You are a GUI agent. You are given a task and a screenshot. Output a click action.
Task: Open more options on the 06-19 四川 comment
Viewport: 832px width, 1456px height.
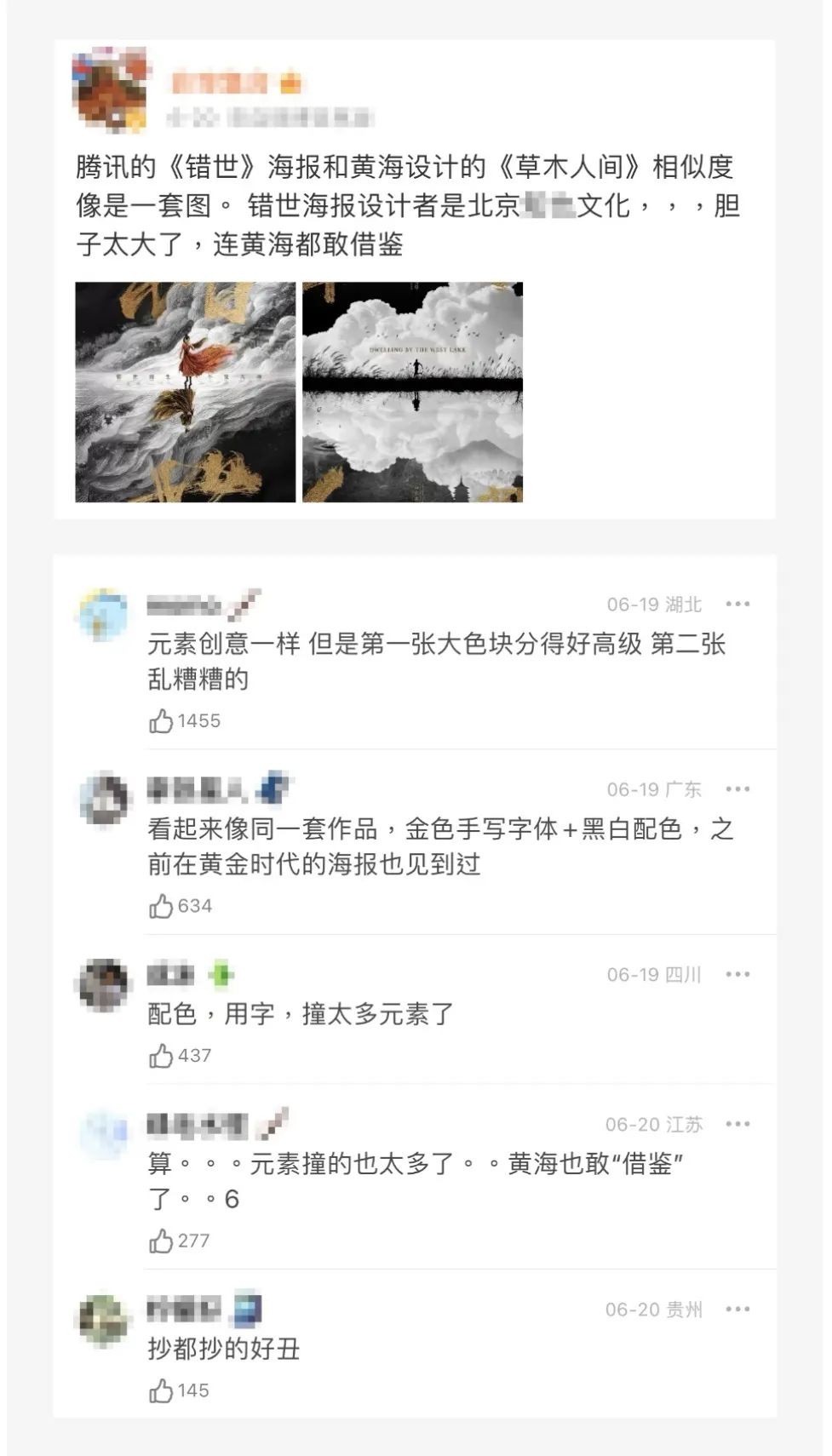(x=737, y=974)
